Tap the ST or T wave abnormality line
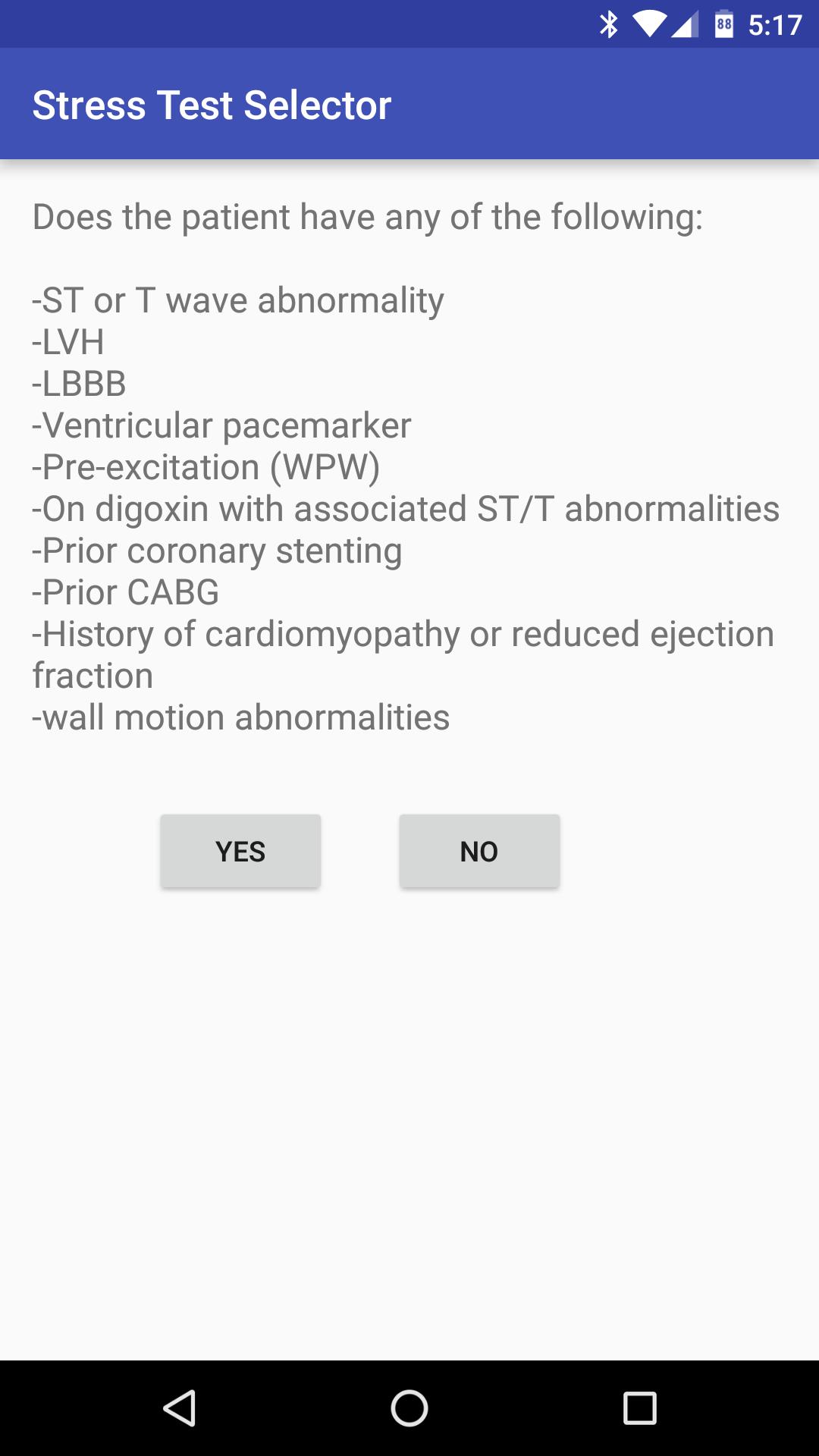The height and width of the screenshot is (1456, 819). [x=239, y=300]
